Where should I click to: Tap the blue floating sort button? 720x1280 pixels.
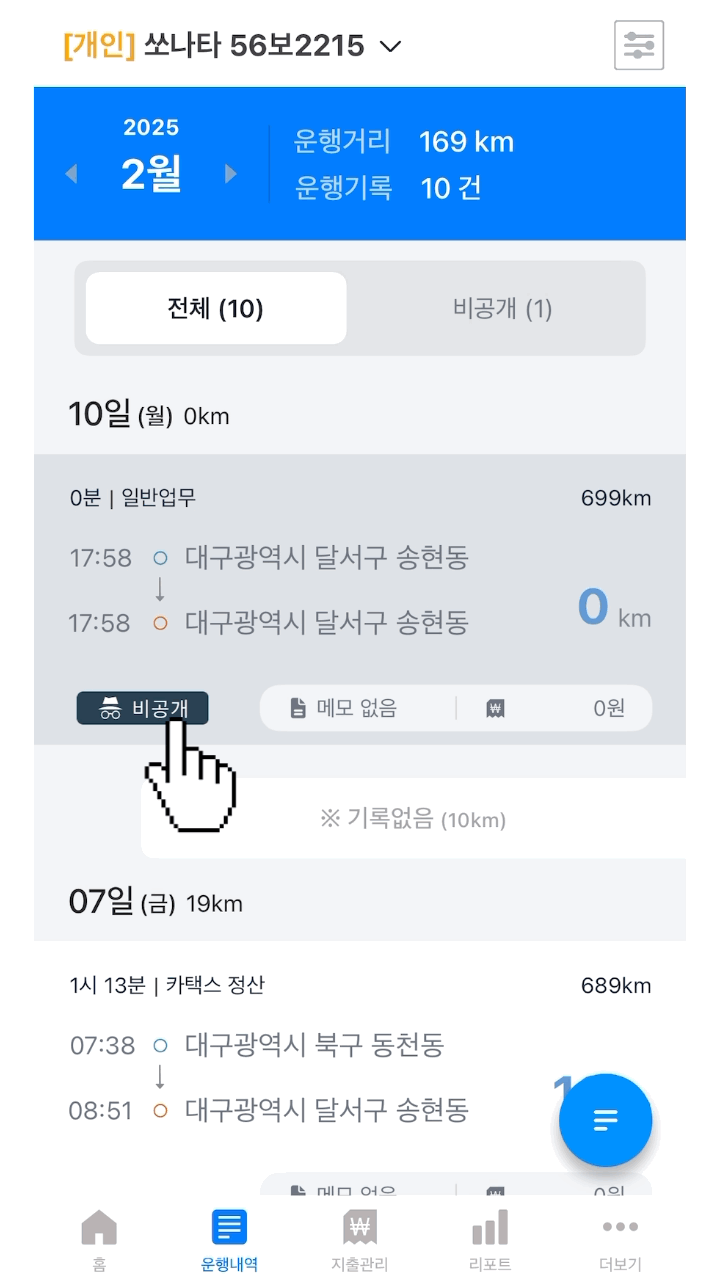click(x=605, y=1120)
